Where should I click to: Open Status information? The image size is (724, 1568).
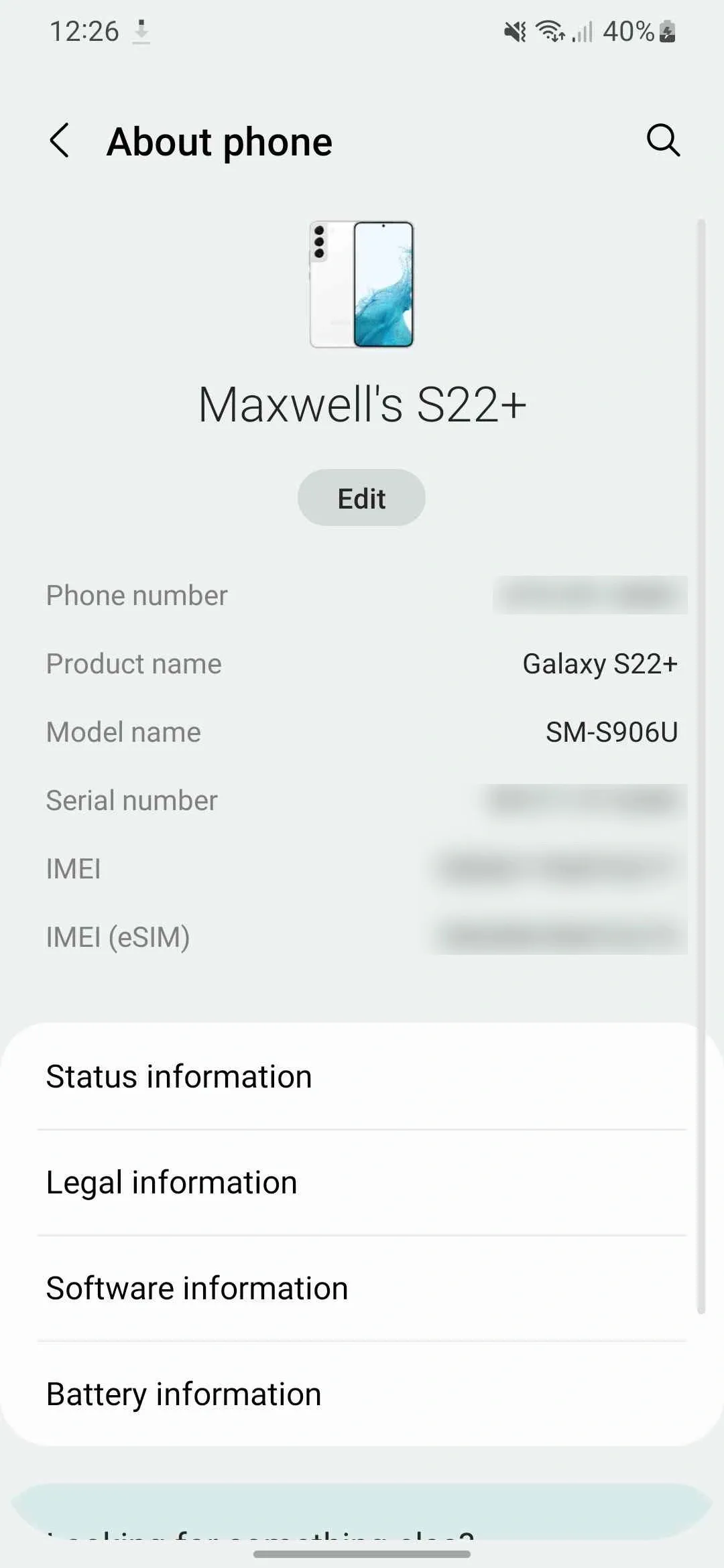click(362, 1077)
